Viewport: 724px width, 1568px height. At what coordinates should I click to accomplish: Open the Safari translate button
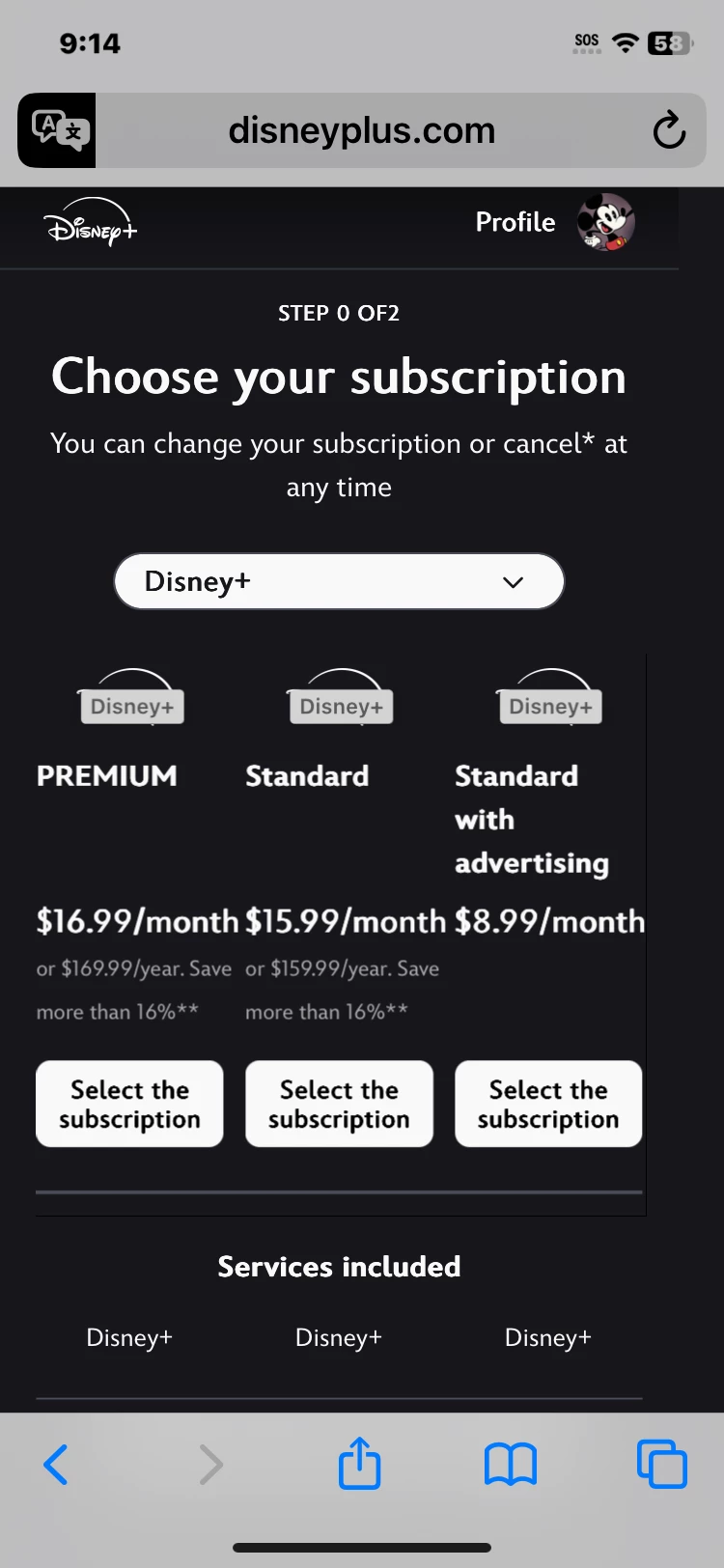click(58, 130)
